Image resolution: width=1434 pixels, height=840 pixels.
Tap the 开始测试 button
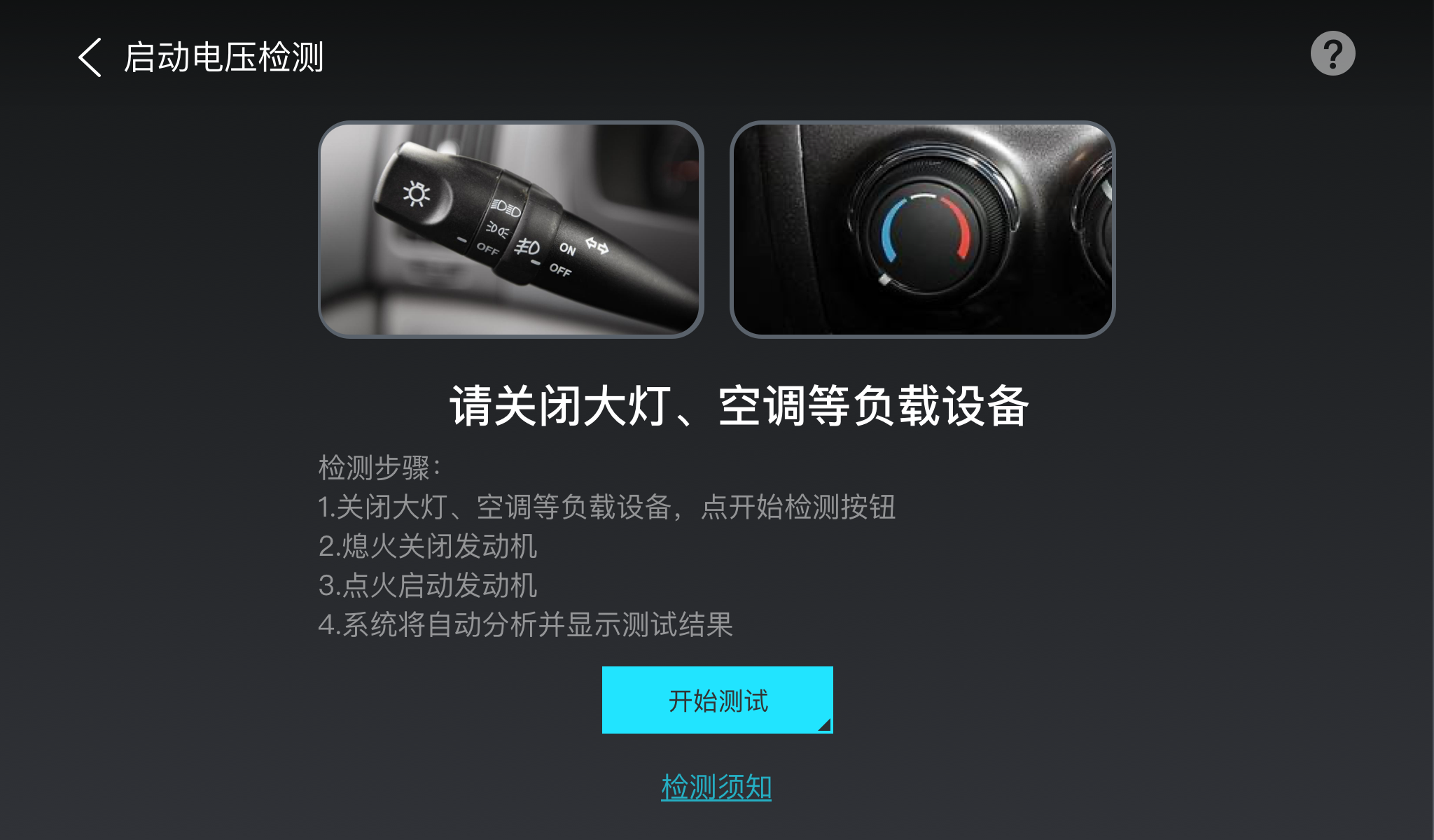(x=717, y=700)
